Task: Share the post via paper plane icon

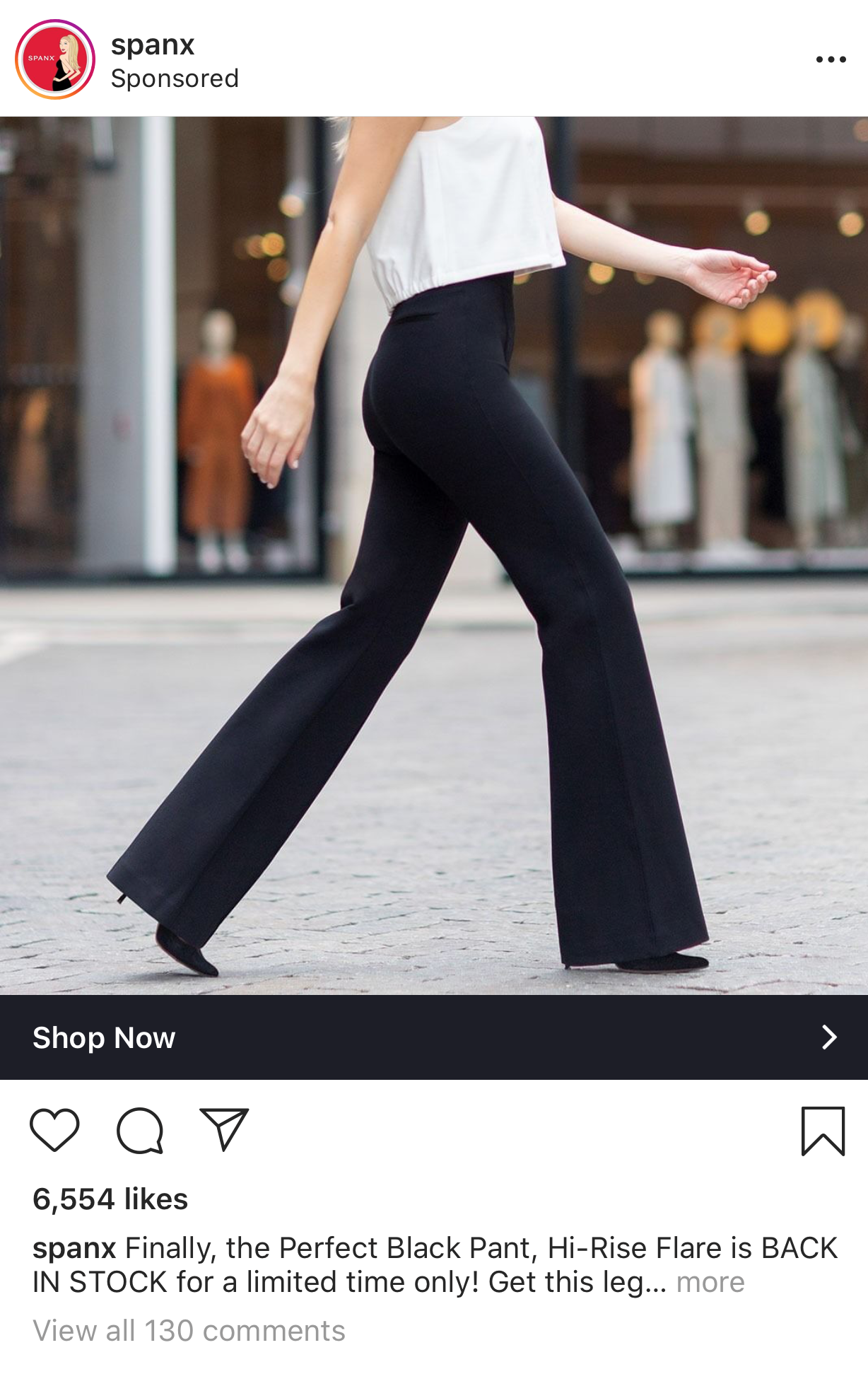Action: [x=224, y=1129]
